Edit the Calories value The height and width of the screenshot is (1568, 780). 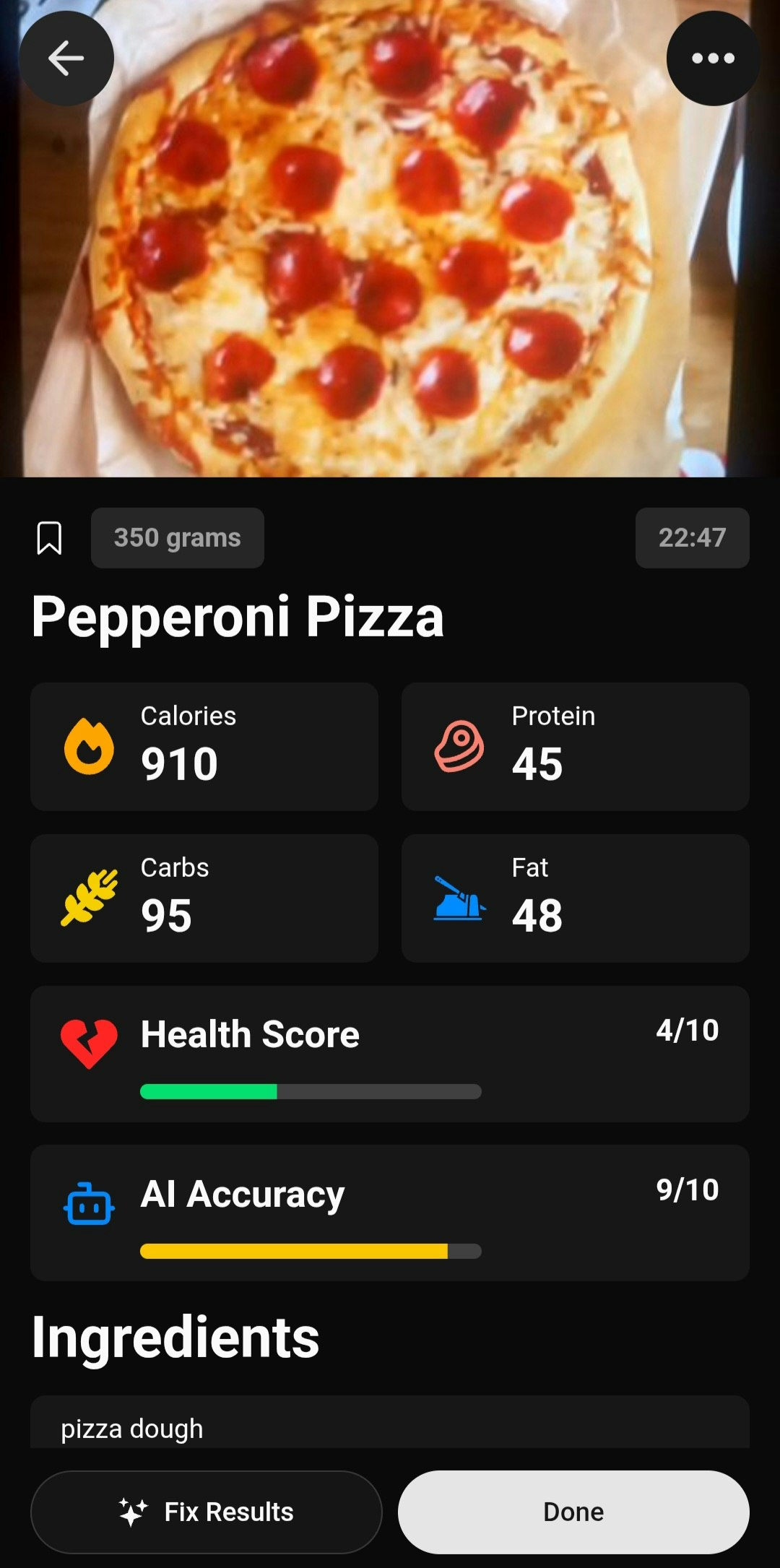[204, 746]
